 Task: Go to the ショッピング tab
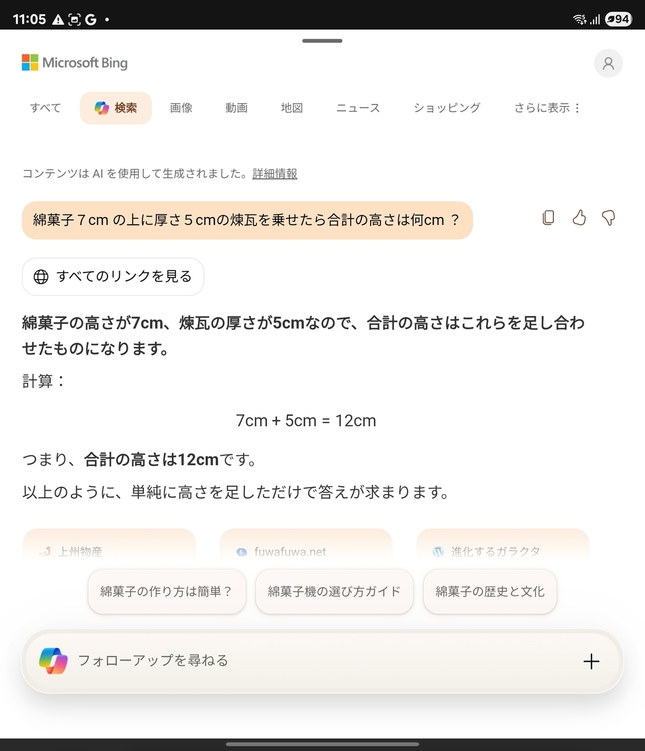pyautogui.click(x=447, y=108)
